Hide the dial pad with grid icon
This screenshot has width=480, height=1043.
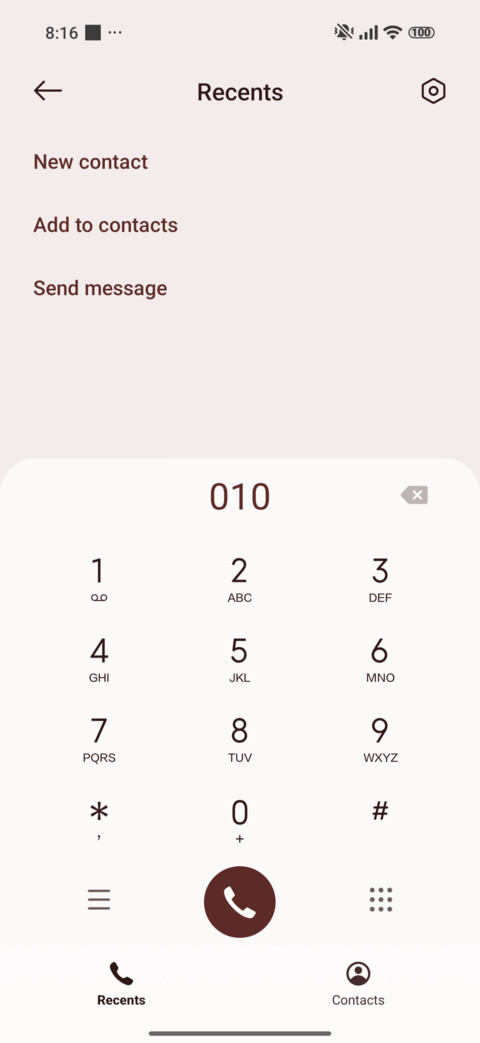click(380, 899)
